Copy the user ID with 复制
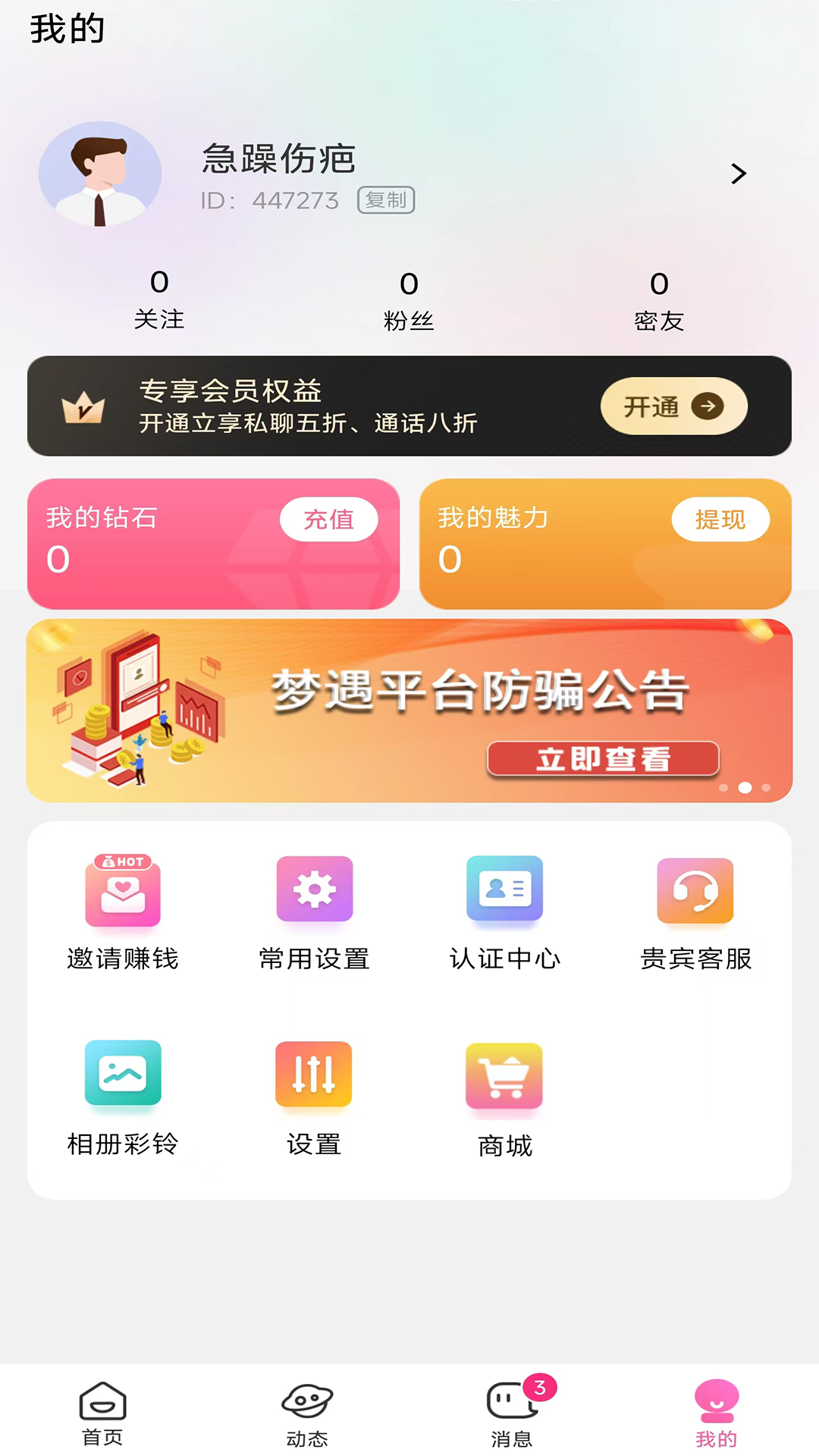 [x=386, y=200]
